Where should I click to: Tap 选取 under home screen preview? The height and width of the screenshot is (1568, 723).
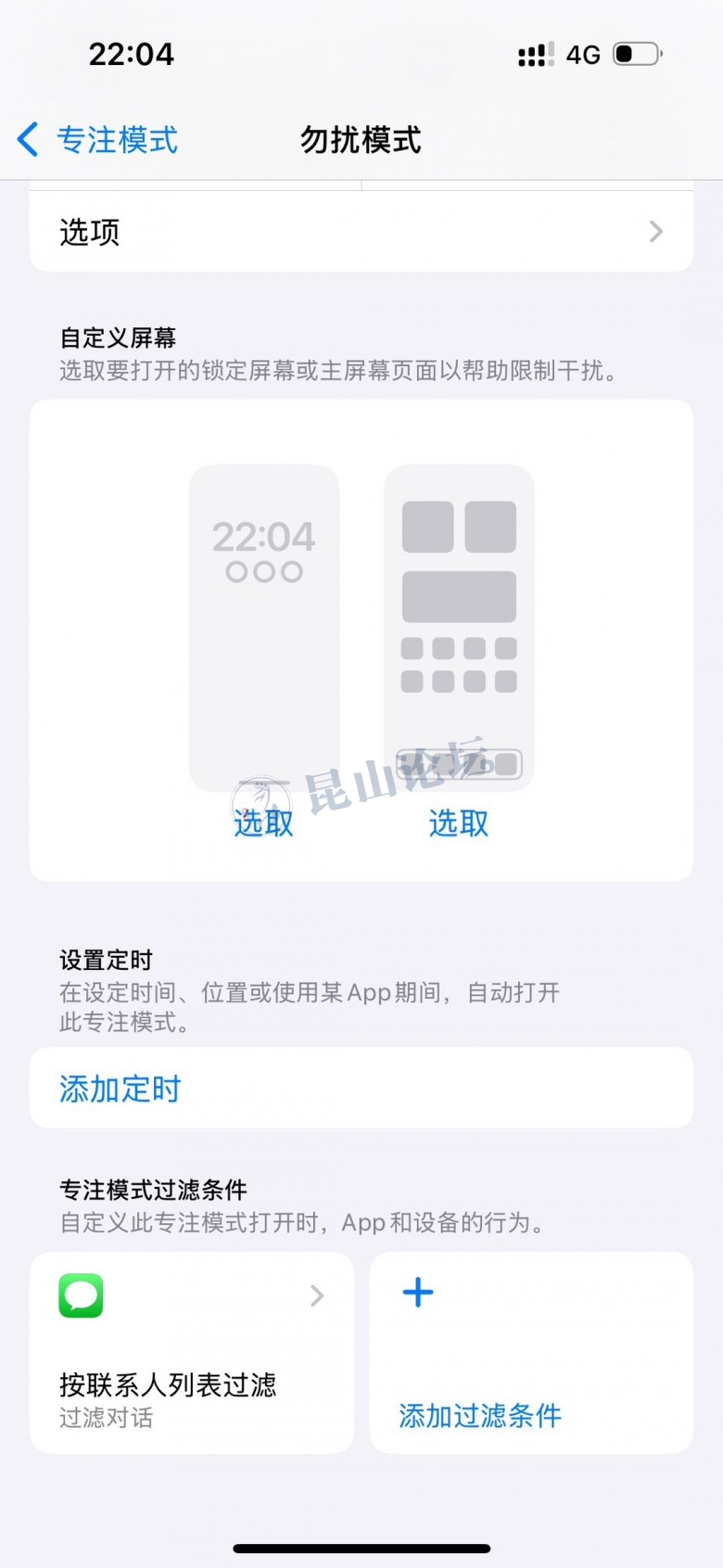[458, 822]
